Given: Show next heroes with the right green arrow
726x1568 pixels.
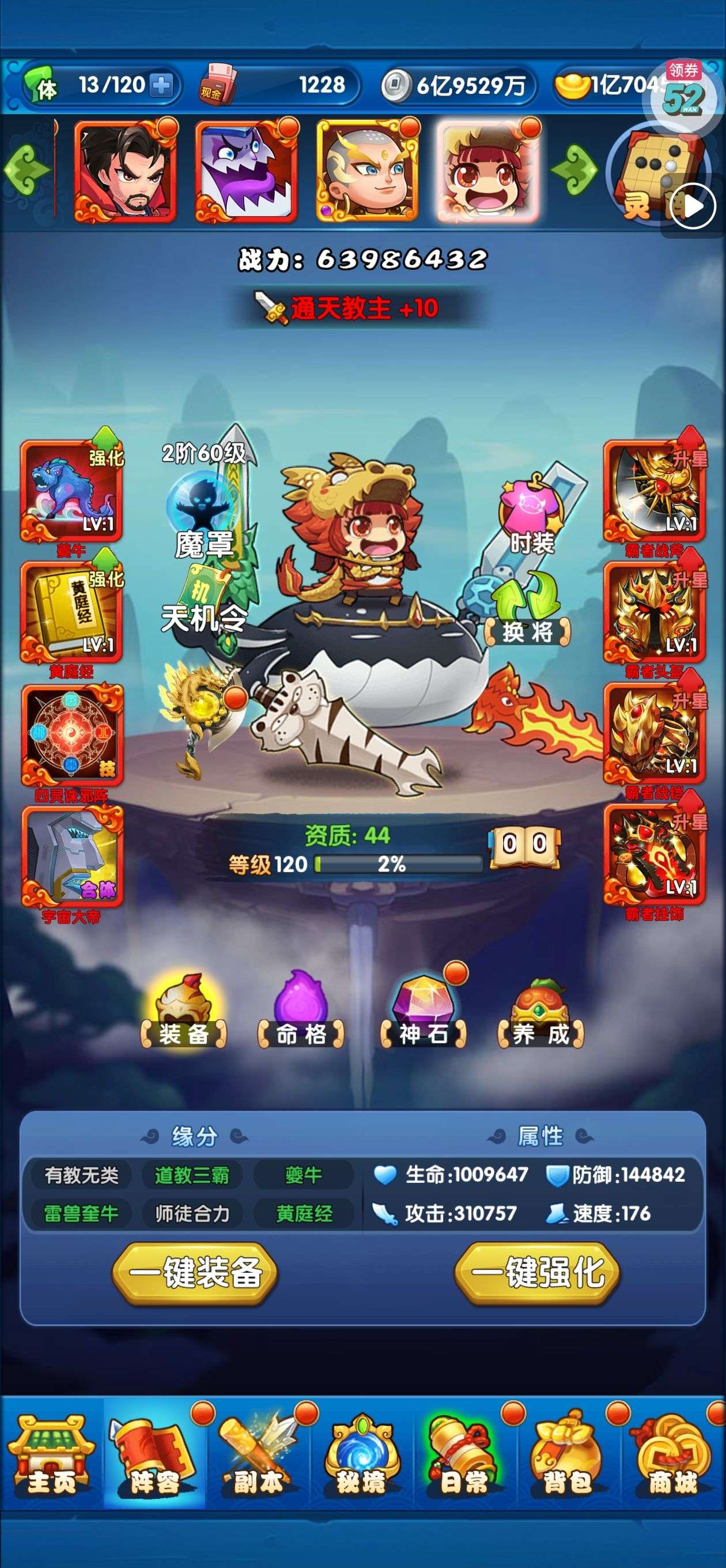Looking at the screenshot, I should (573, 169).
